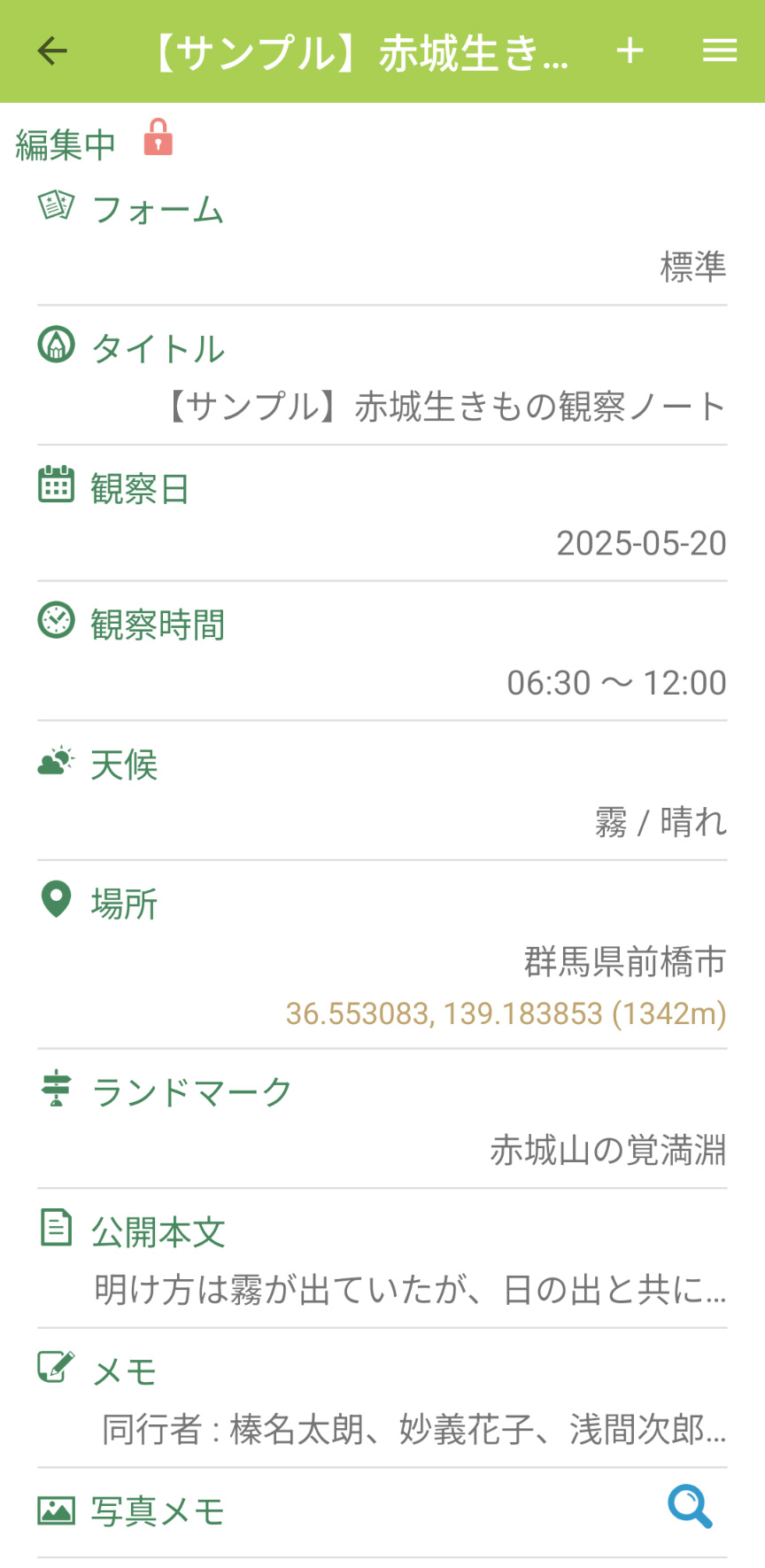Open the ランドマーク row
The image size is (765, 1568).
click(382, 1121)
